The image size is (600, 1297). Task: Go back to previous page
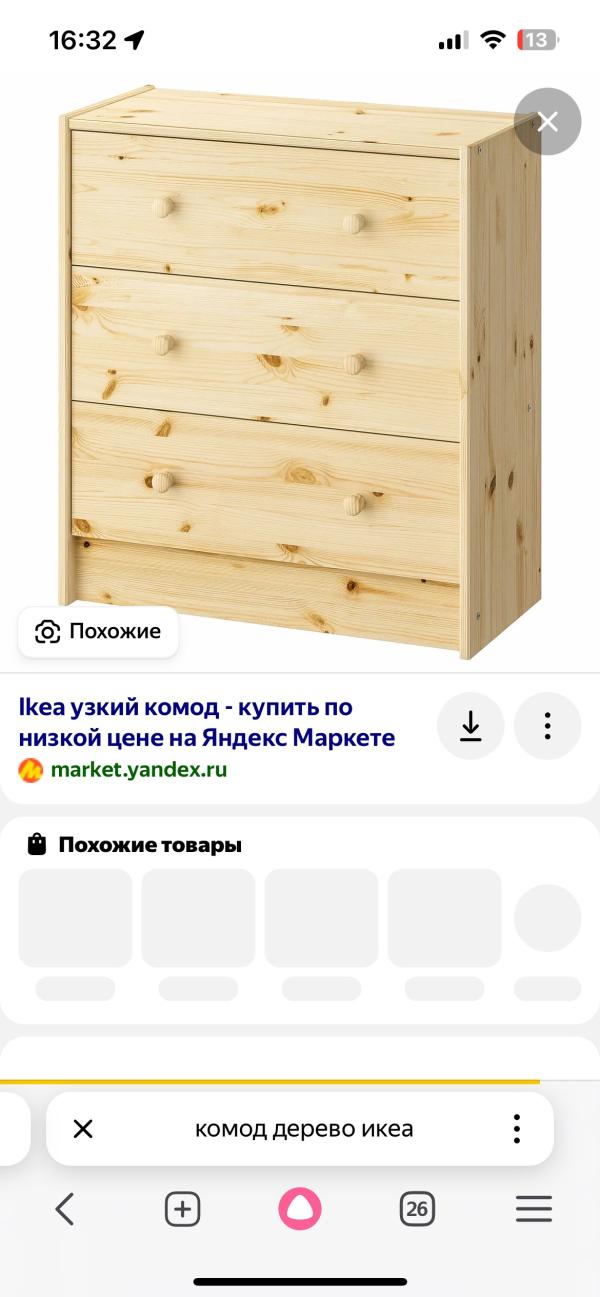point(65,1210)
